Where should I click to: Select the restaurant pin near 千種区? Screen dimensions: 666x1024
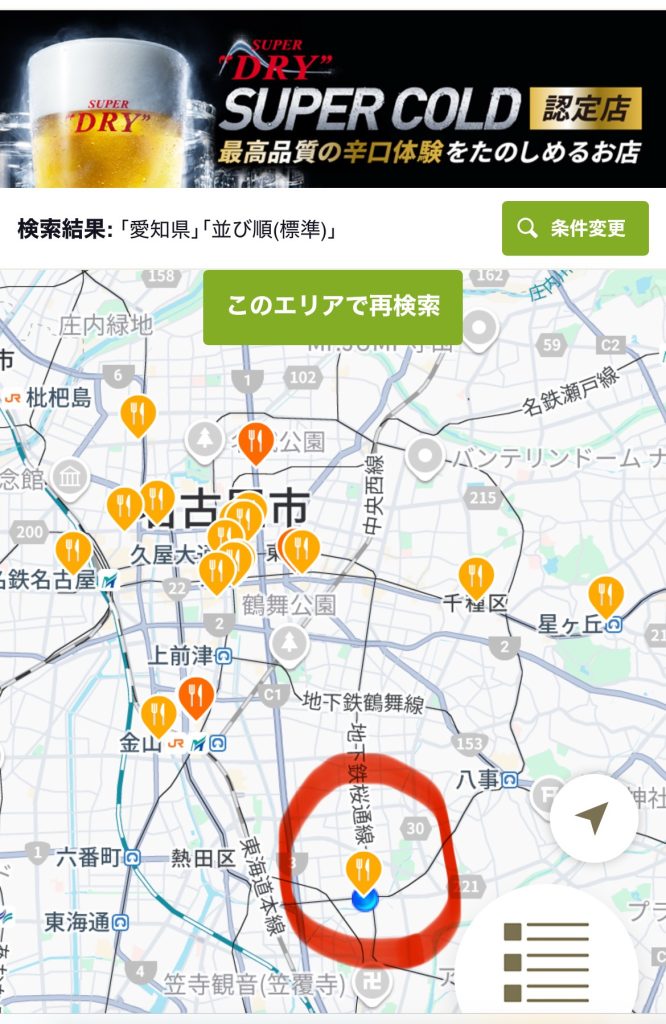(476, 577)
